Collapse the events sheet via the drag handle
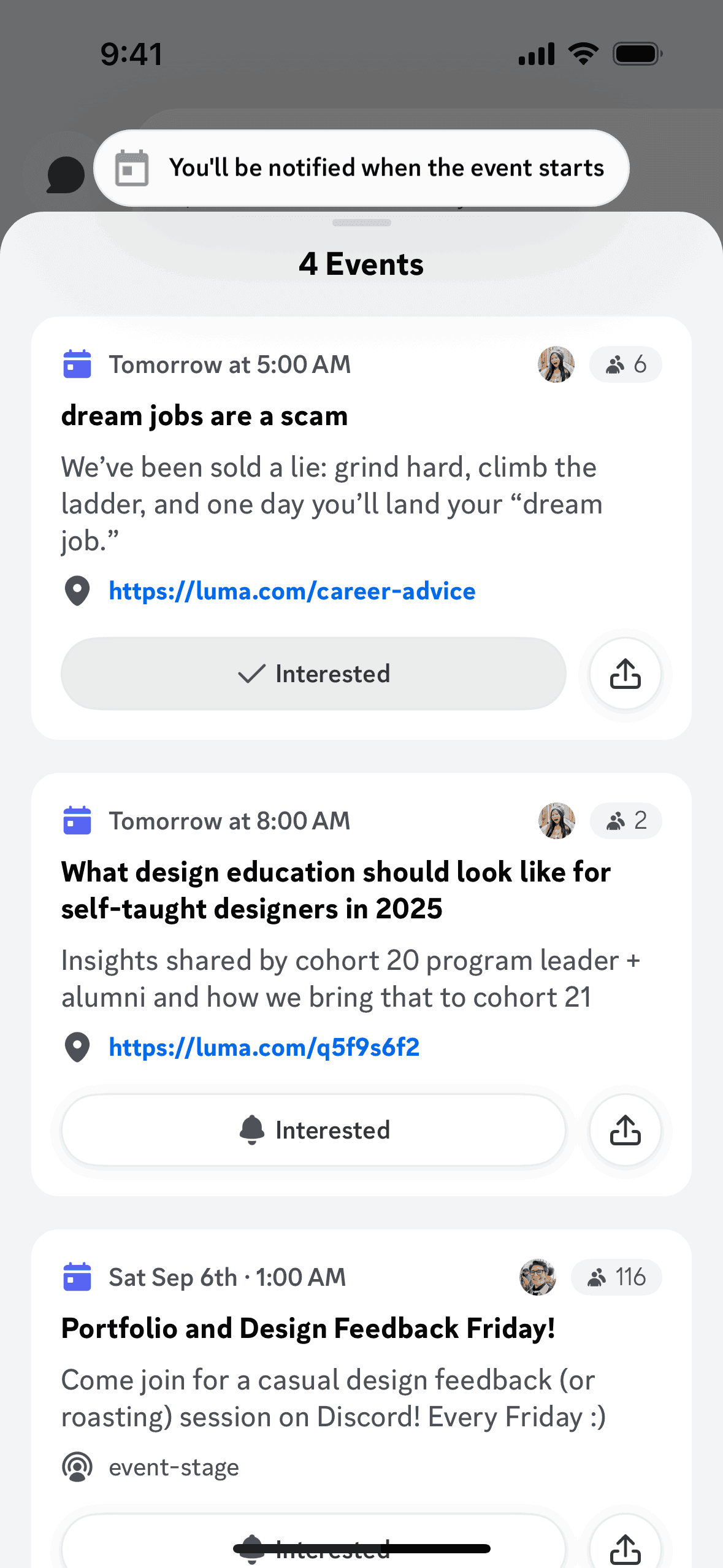This screenshot has height=1568, width=723. [363, 223]
